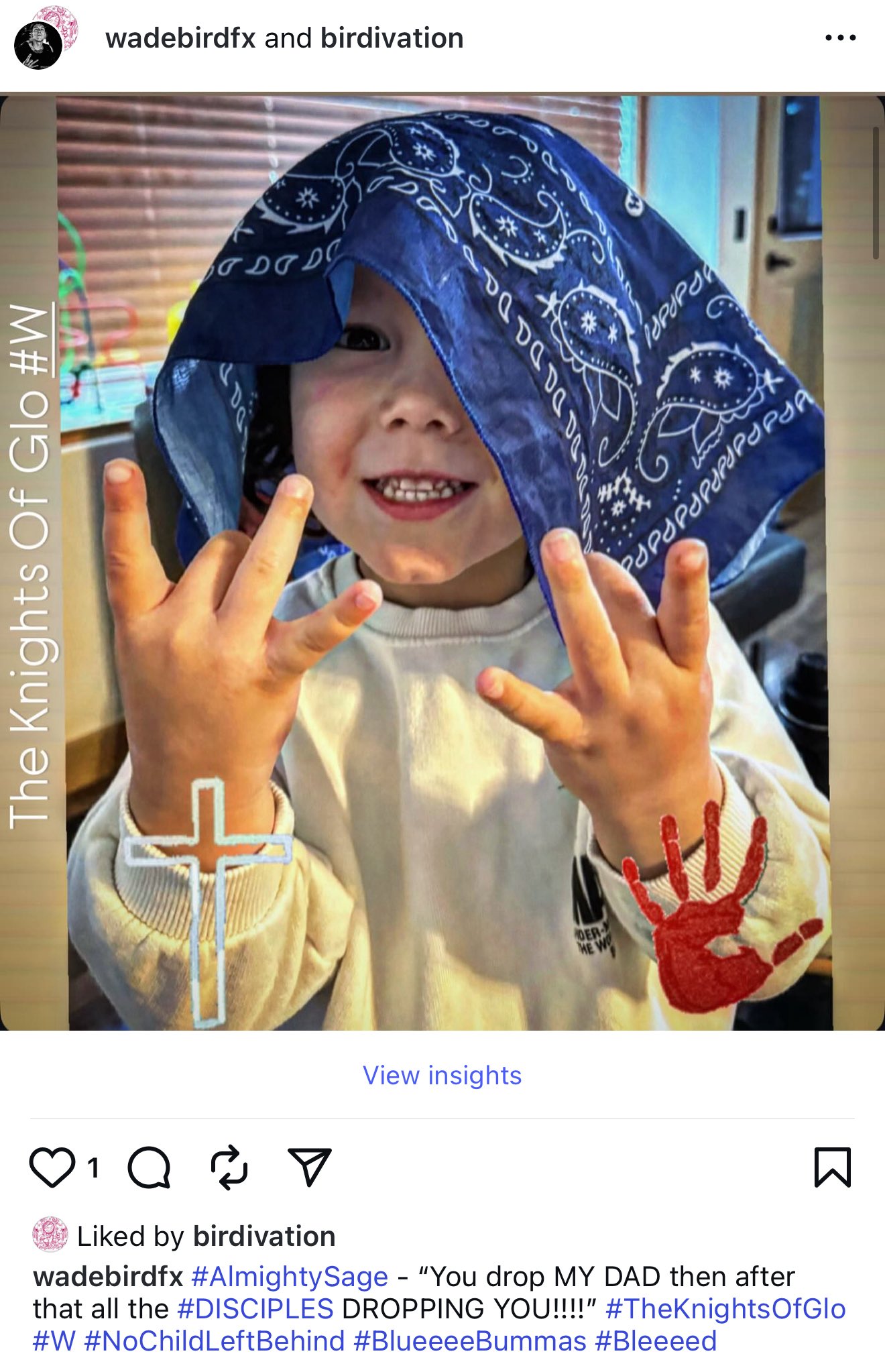View likes via Liked by birdivation
885x1372 pixels.
point(264,1236)
